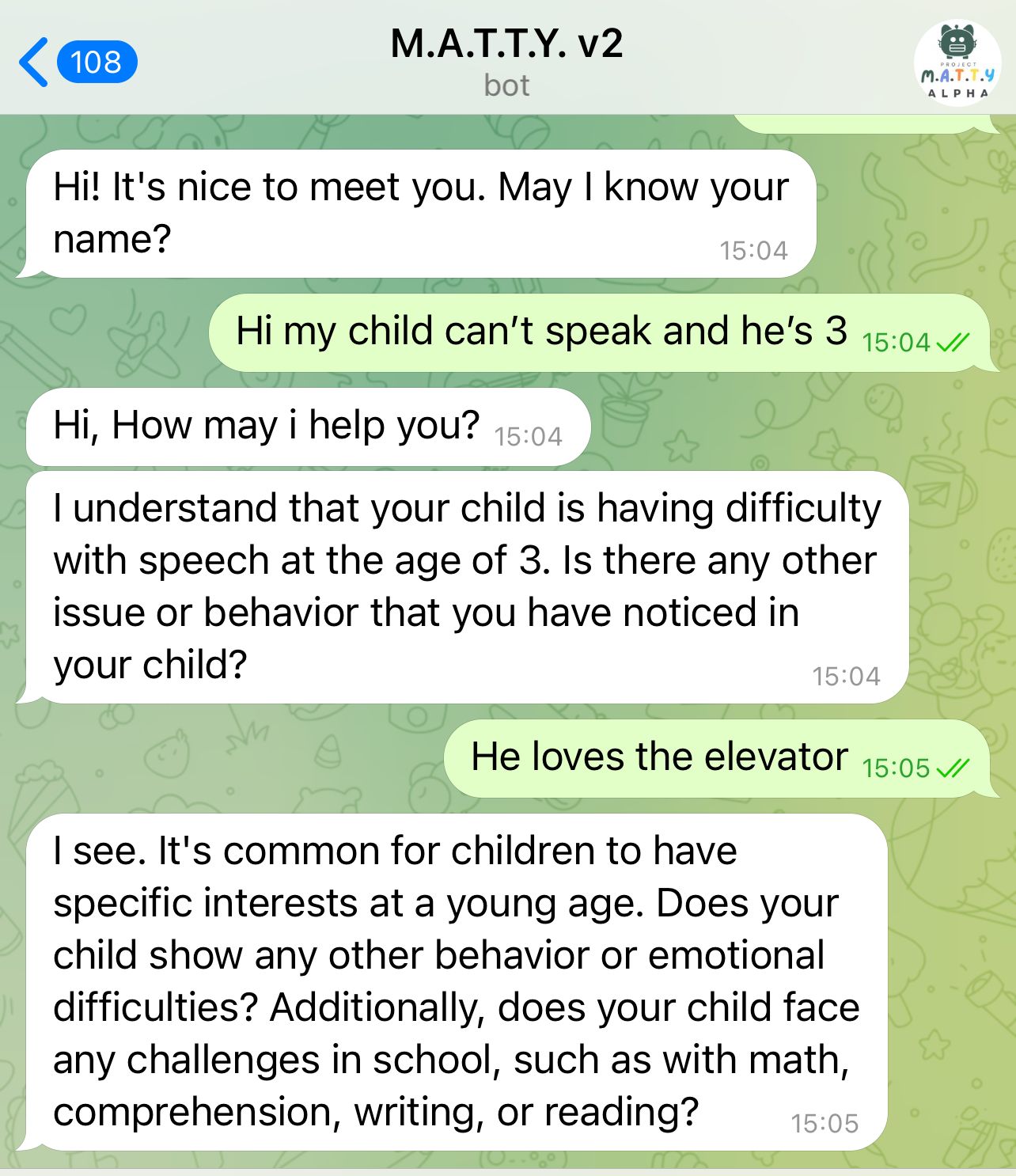Open the M.A.T.T.Y. v2 chat info header

point(506,60)
